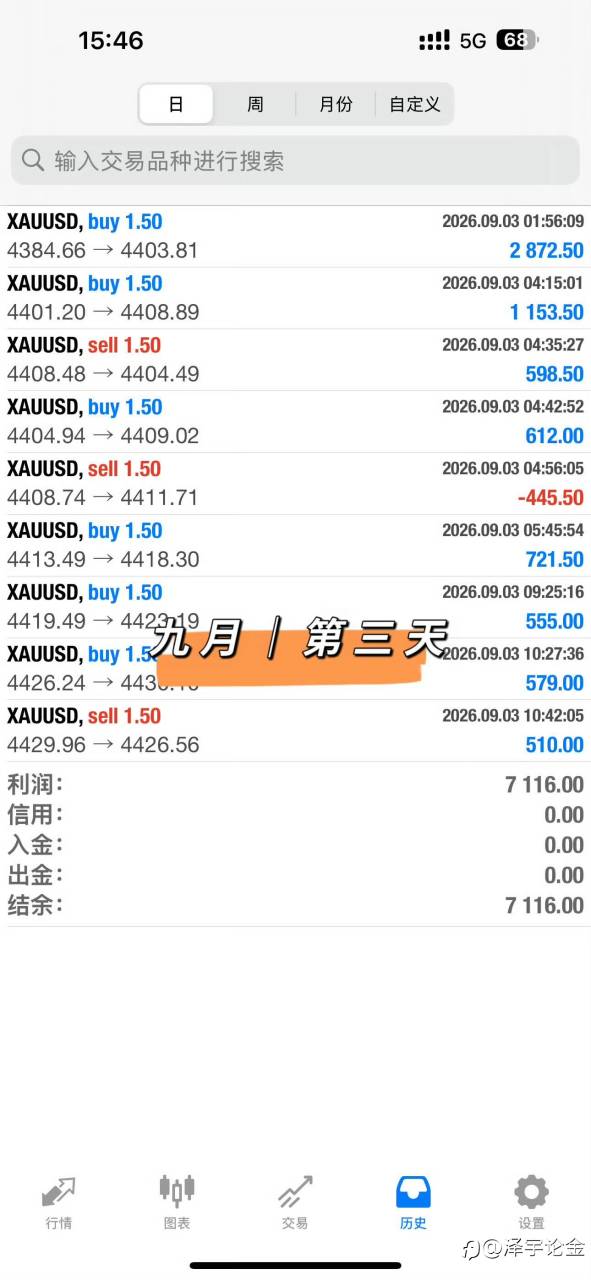
Task: Switch to the 周 (week) period
Action: [255, 104]
